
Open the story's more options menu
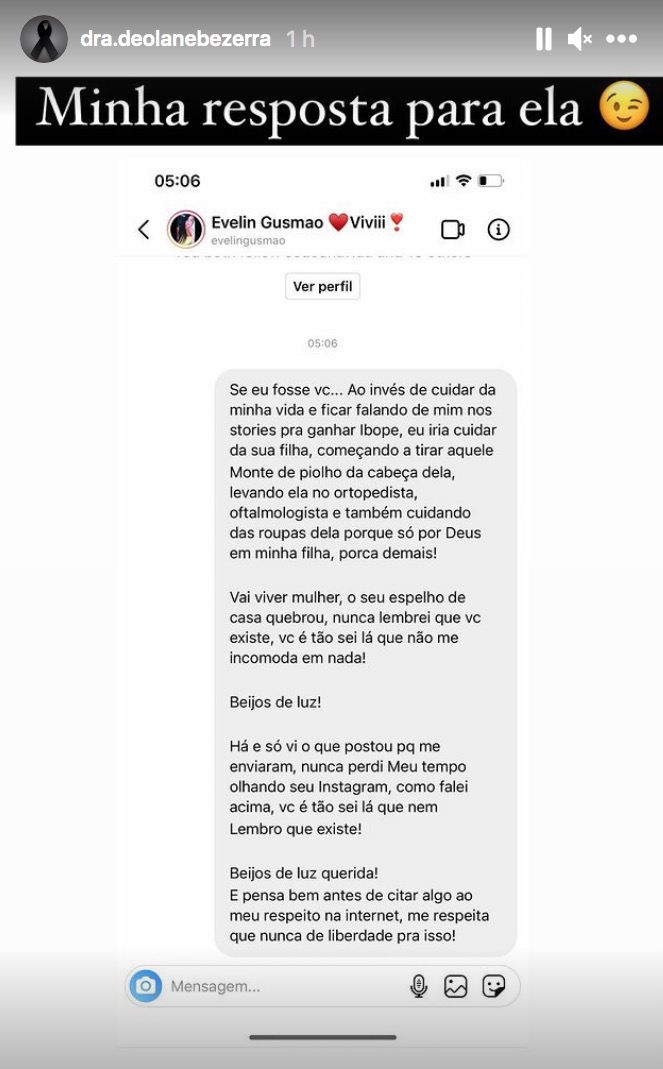click(621, 39)
